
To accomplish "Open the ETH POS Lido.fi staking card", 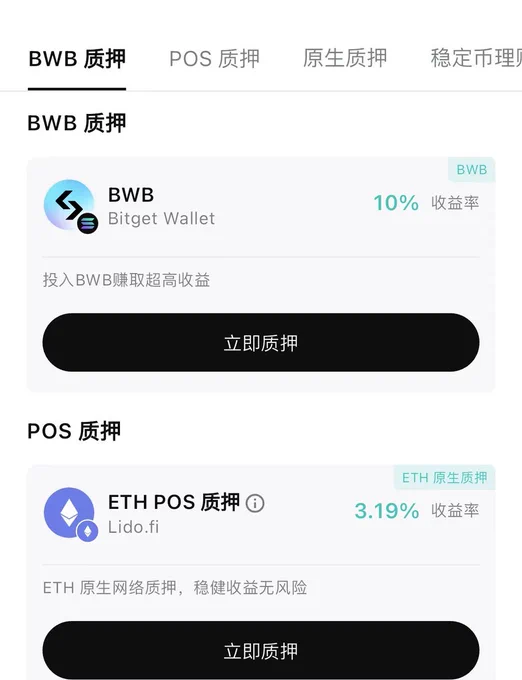I will pyautogui.click(x=261, y=572).
